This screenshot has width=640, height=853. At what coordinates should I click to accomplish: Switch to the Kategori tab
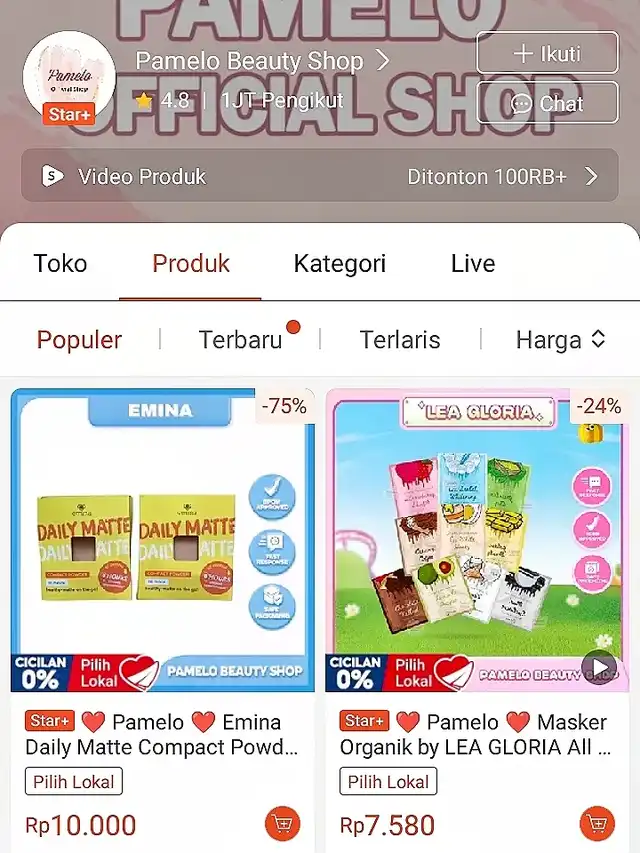pyautogui.click(x=339, y=264)
